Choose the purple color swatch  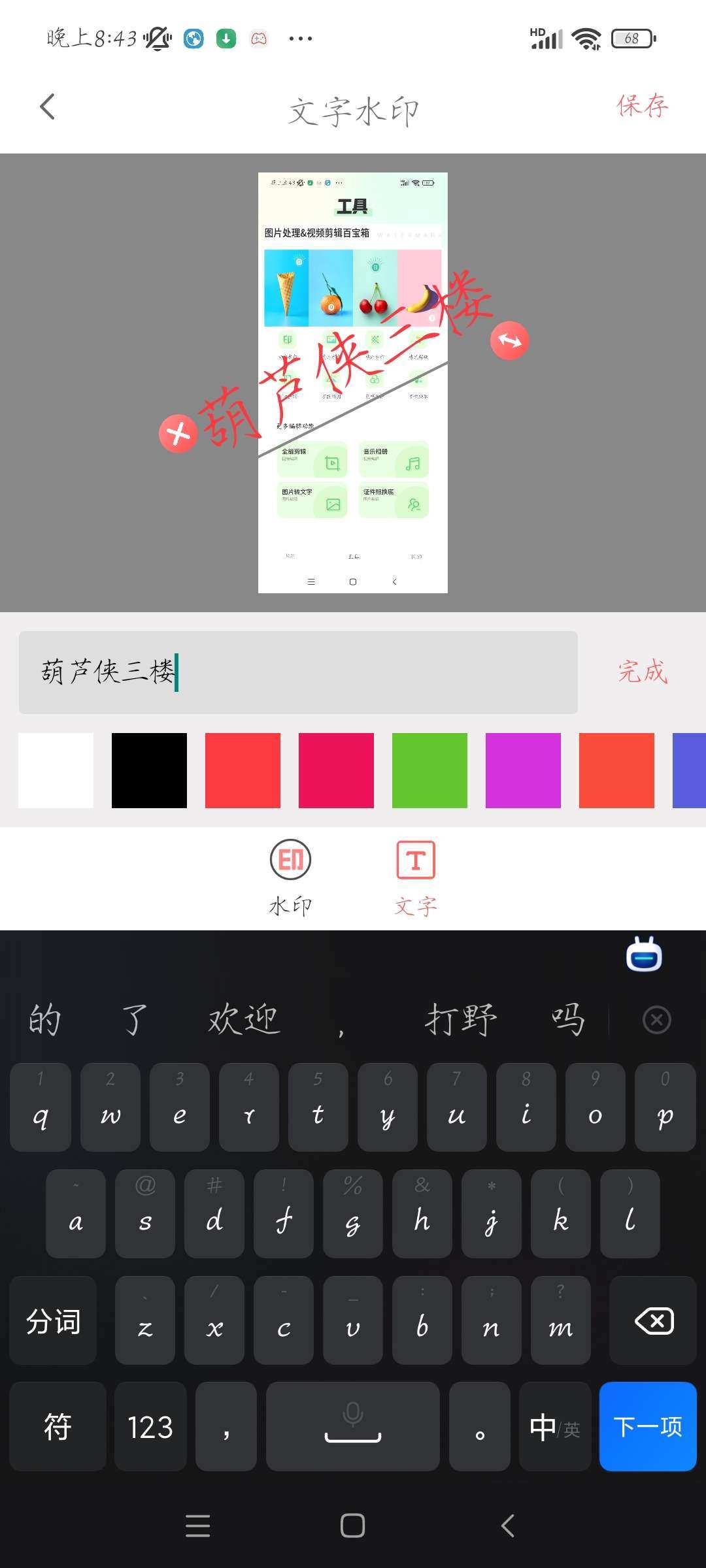coord(523,770)
